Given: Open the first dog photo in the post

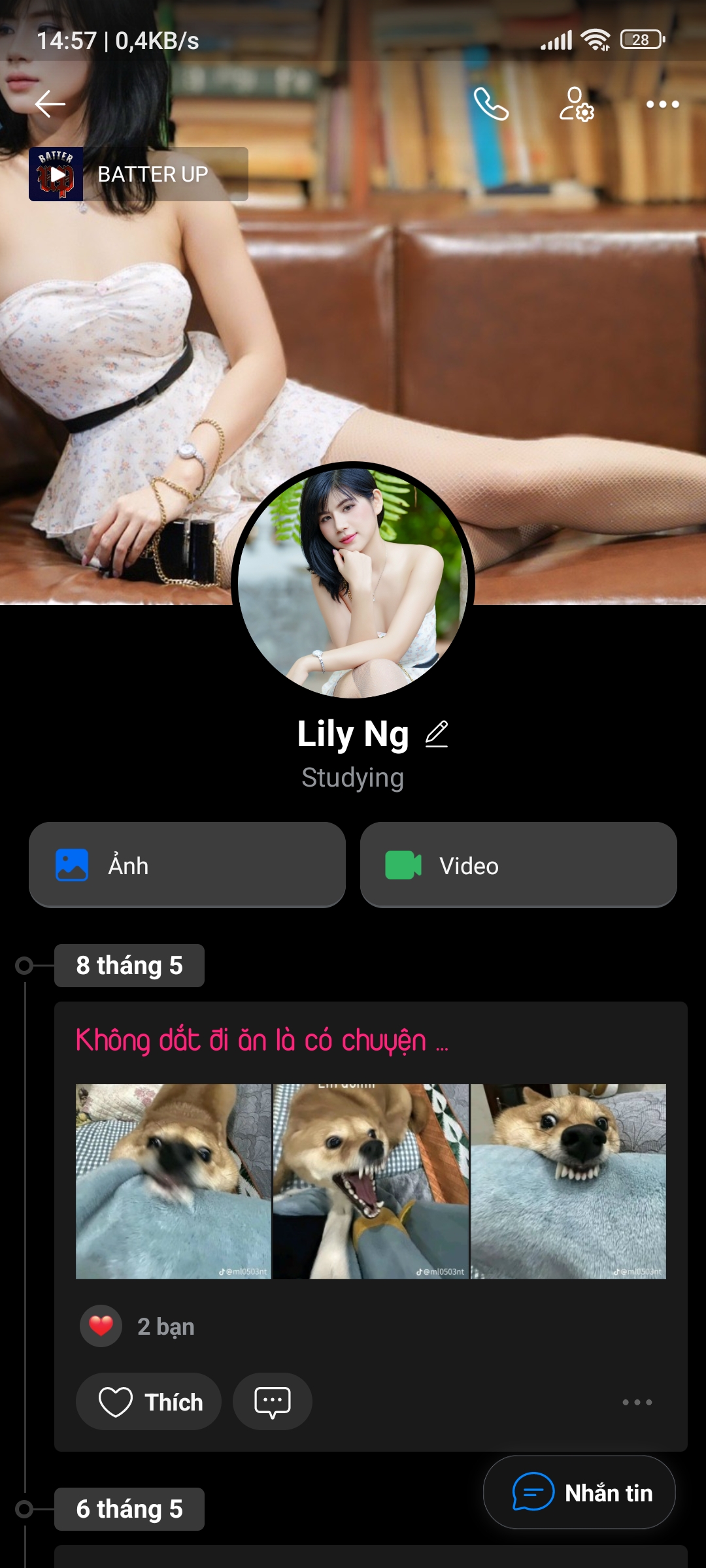Looking at the screenshot, I should coord(173,1181).
